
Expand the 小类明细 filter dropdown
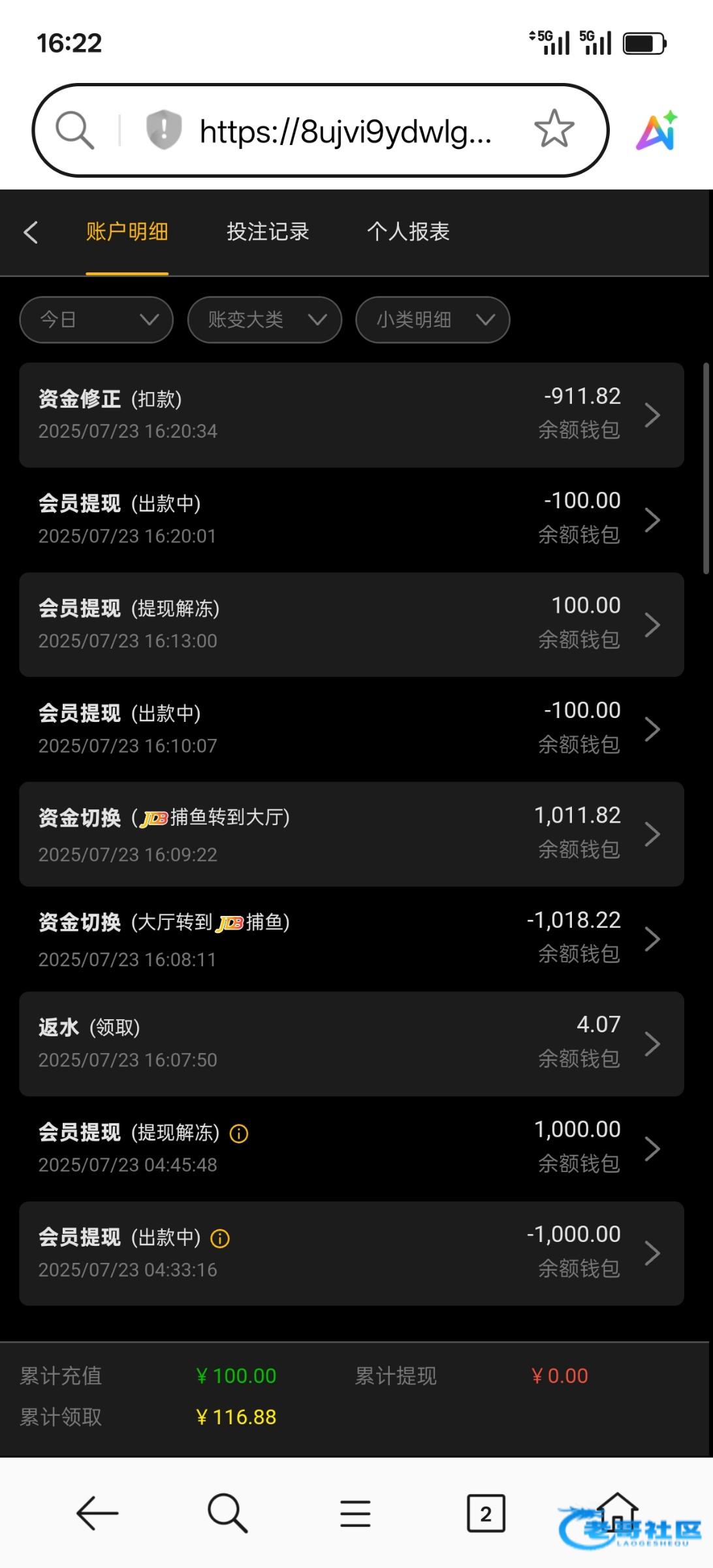(432, 319)
